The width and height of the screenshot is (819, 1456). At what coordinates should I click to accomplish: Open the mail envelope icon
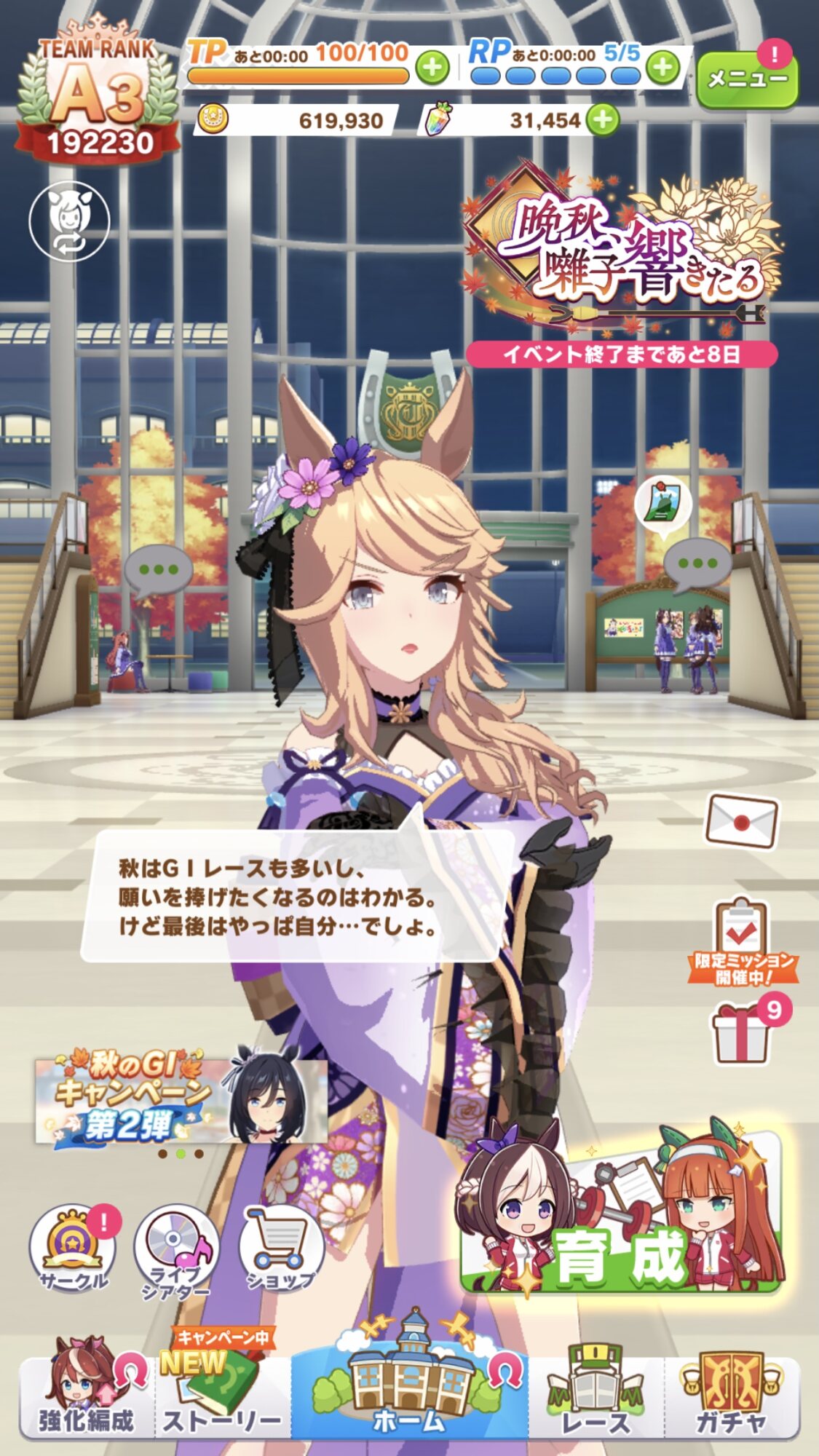click(x=742, y=822)
